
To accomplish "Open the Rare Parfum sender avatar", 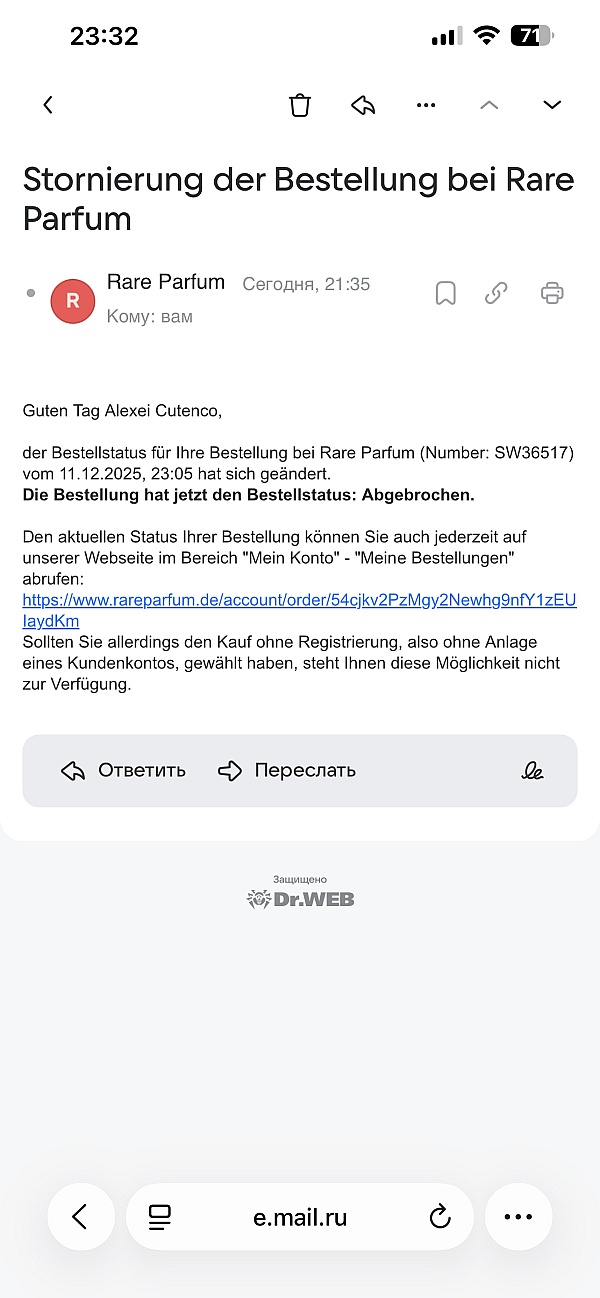I will coord(72,300).
